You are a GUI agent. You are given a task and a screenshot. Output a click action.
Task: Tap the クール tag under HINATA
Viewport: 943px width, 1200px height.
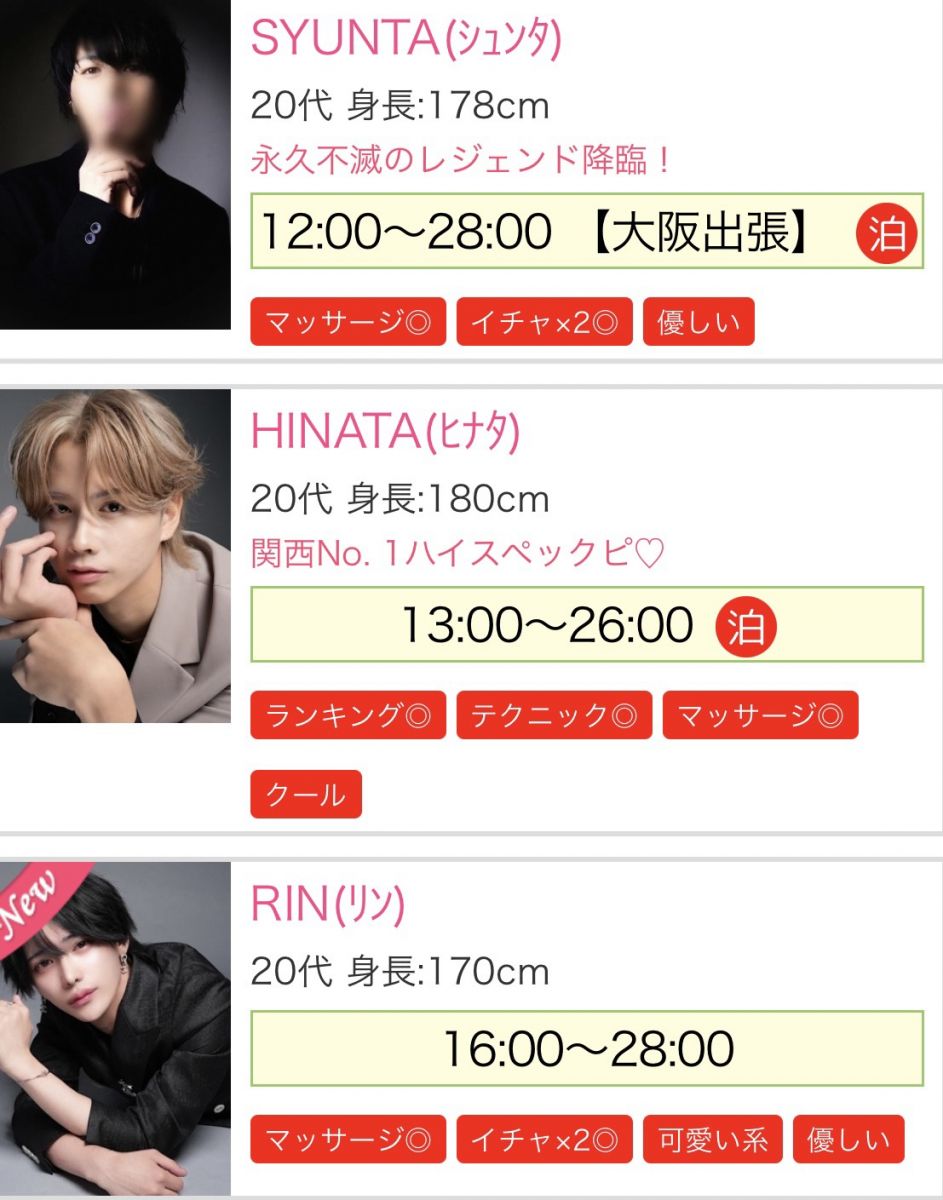306,794
